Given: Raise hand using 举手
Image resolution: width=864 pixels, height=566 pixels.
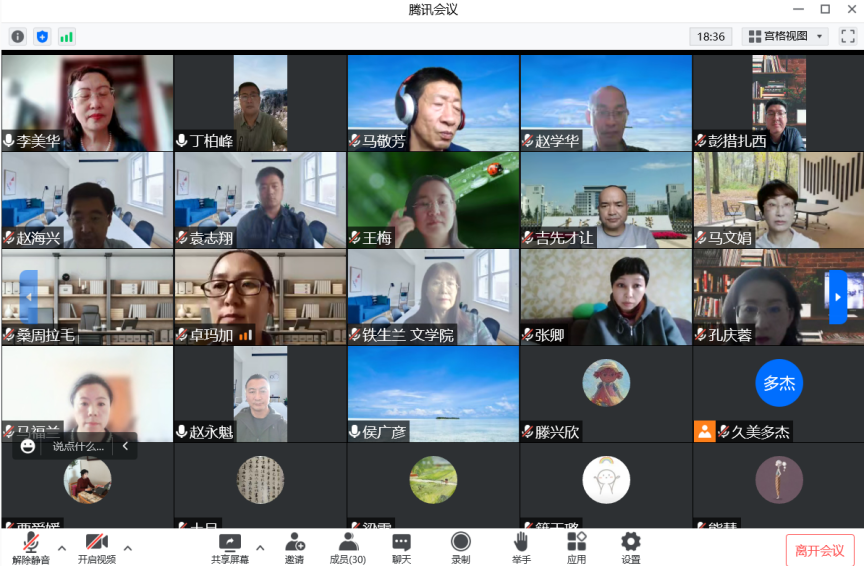Looking at the screenshot, I should pyautogui.click(x=521, y=547).
